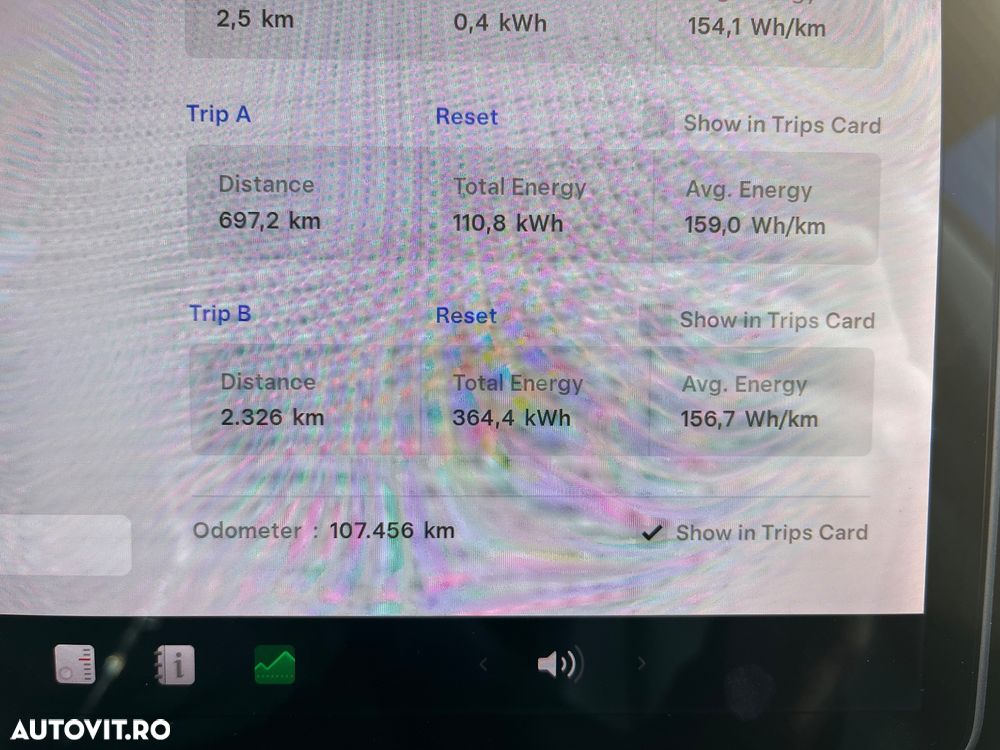Reset the Trip B counter
Screen dimensions: 1000x750
tap(466, 316)
